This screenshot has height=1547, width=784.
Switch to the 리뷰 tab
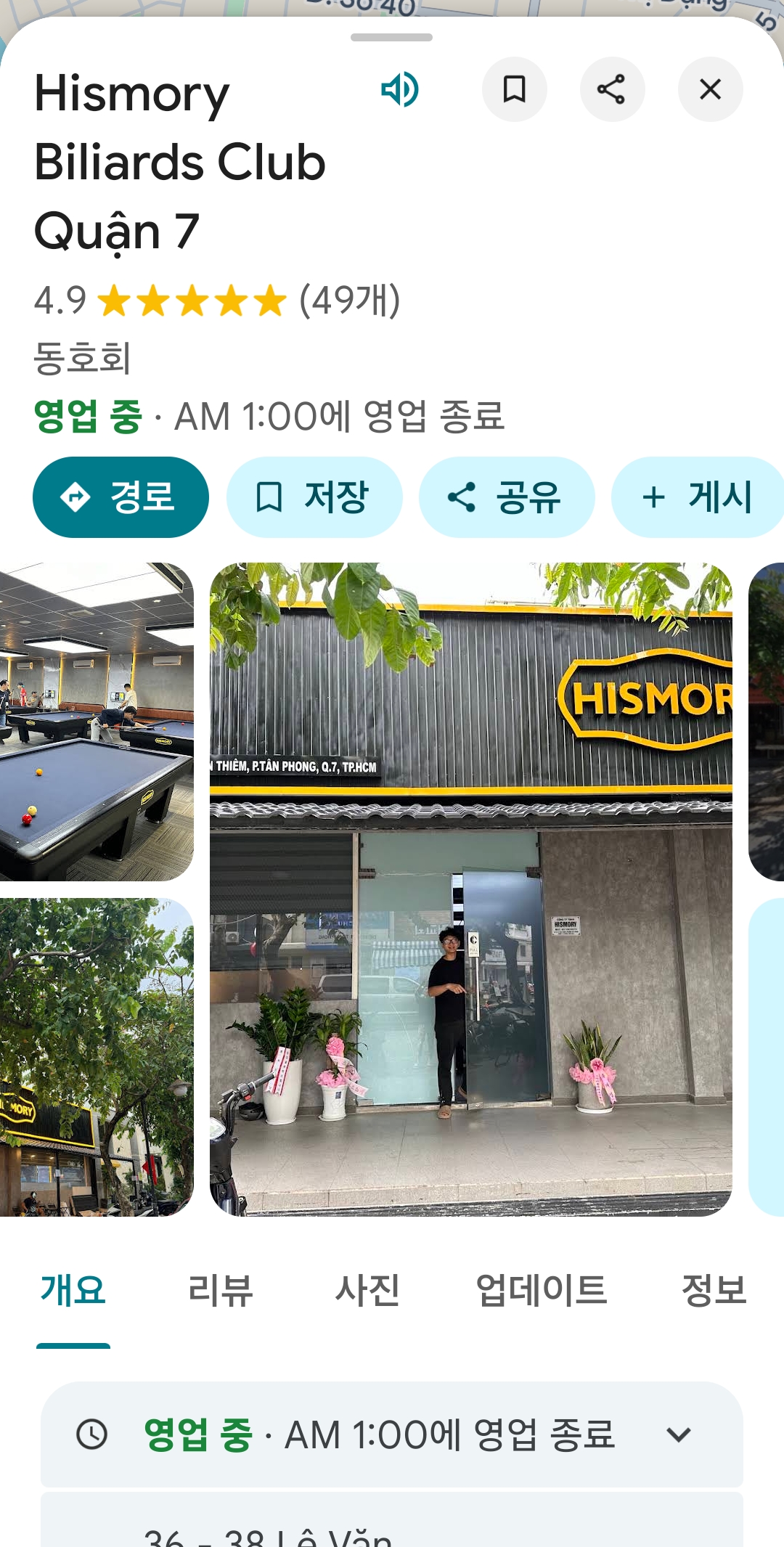(x=220, y=1290)
